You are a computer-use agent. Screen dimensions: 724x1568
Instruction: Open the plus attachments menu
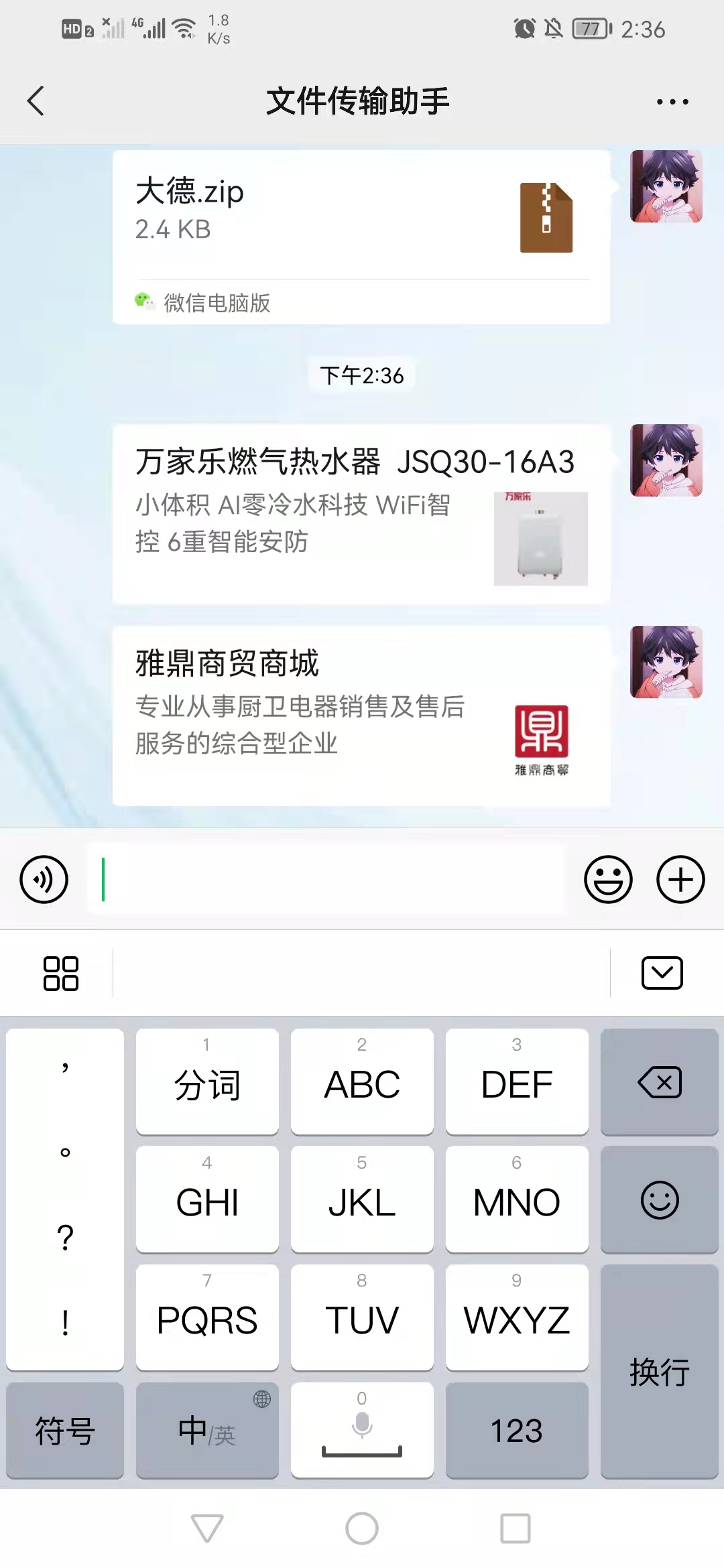[x=680, y=879]
